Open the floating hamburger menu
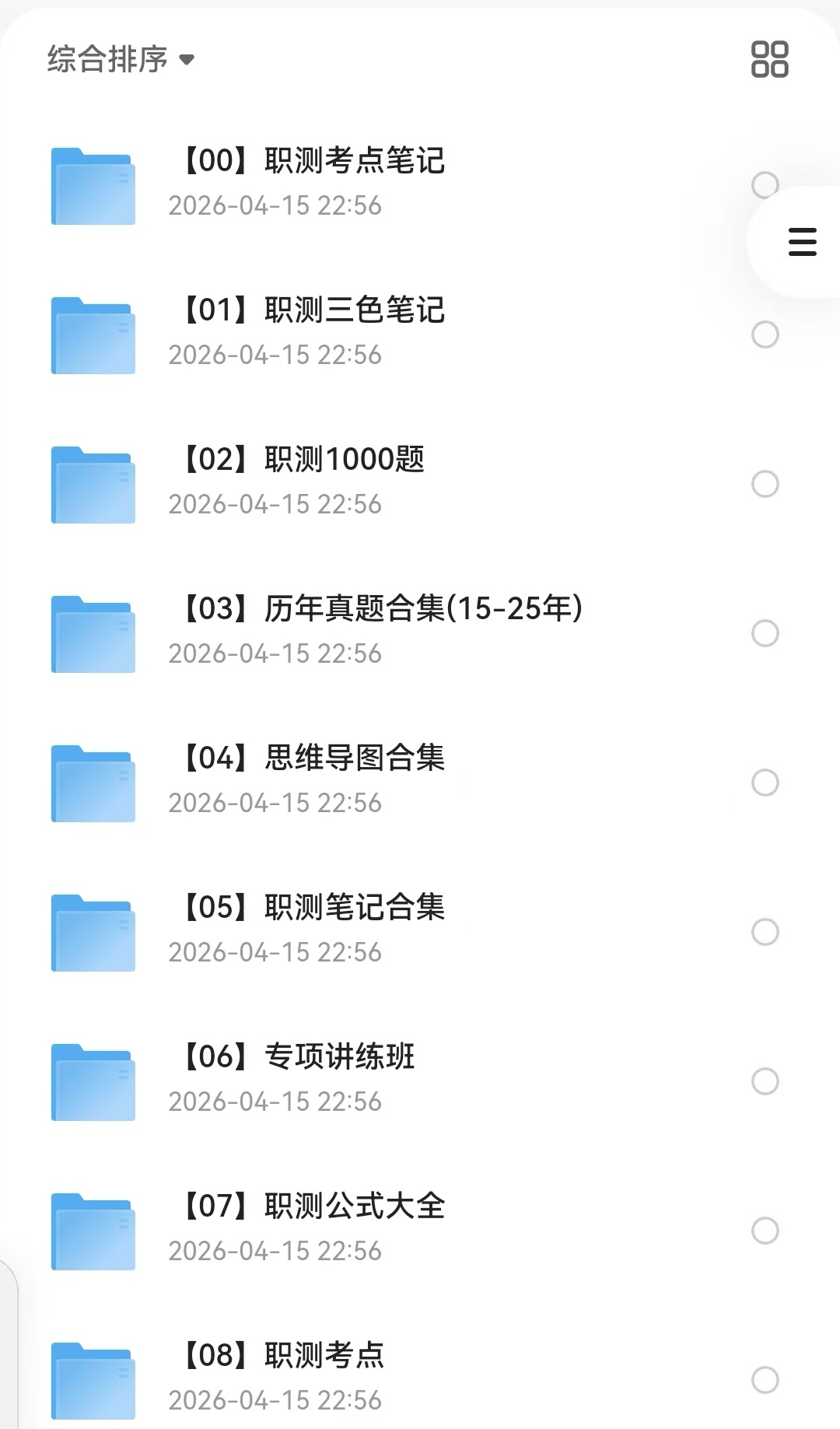Viewport: 840px width, 1429px height. click(802, 242)
